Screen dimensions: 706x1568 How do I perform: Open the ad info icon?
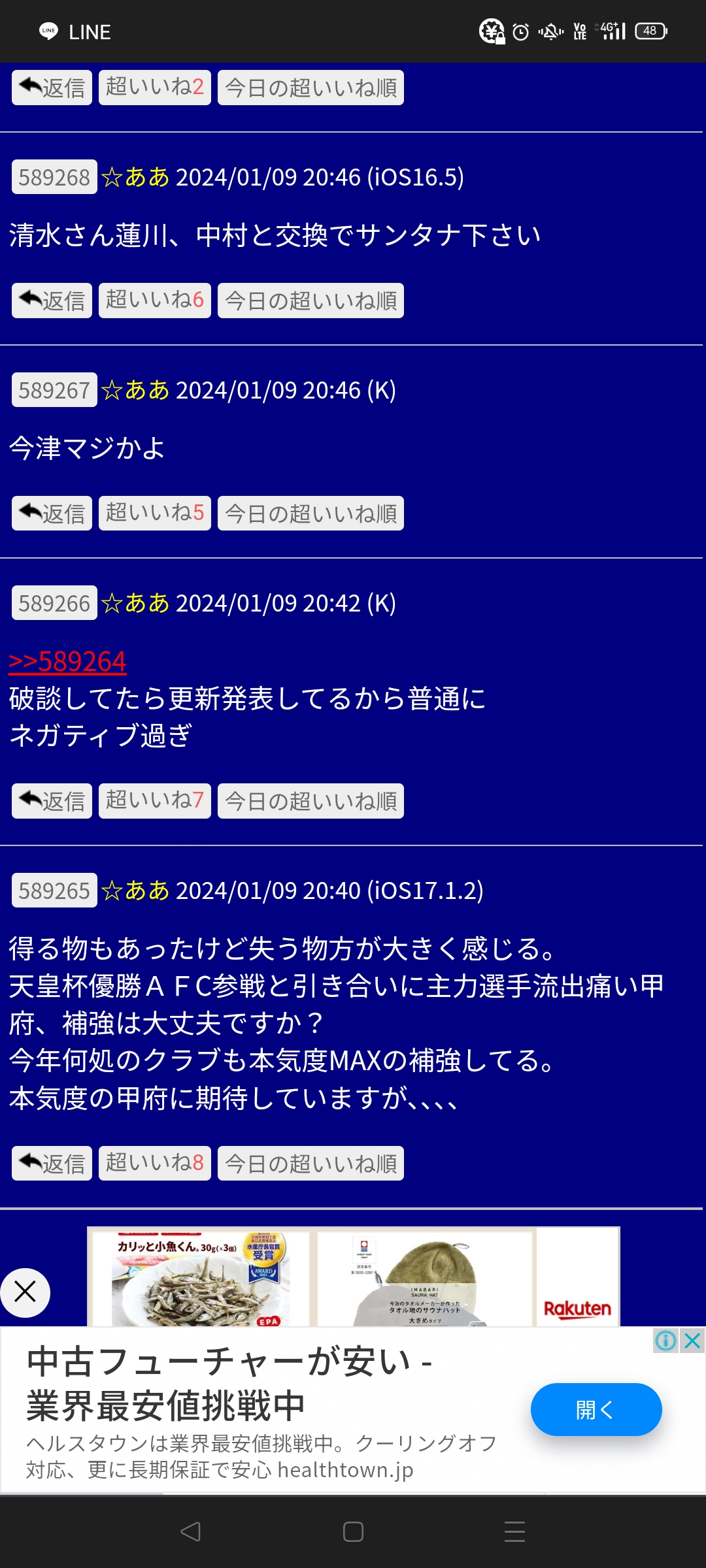tap(666, 1341)
